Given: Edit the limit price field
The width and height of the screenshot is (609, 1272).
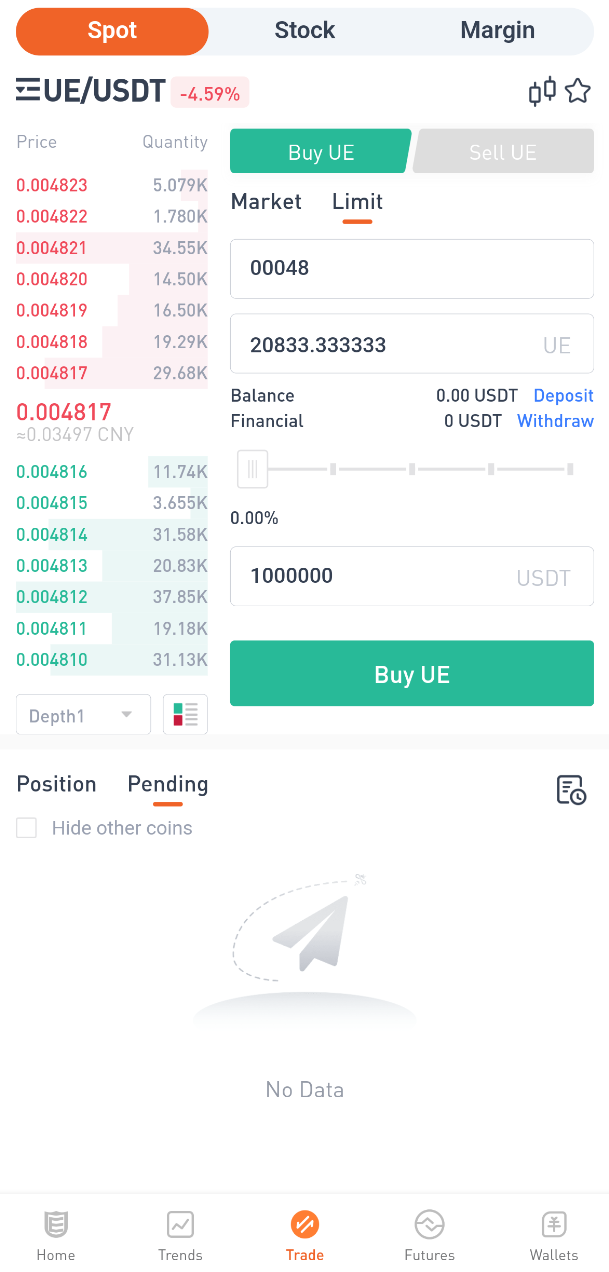Looking at the screenshot, I should pos(411,268).
